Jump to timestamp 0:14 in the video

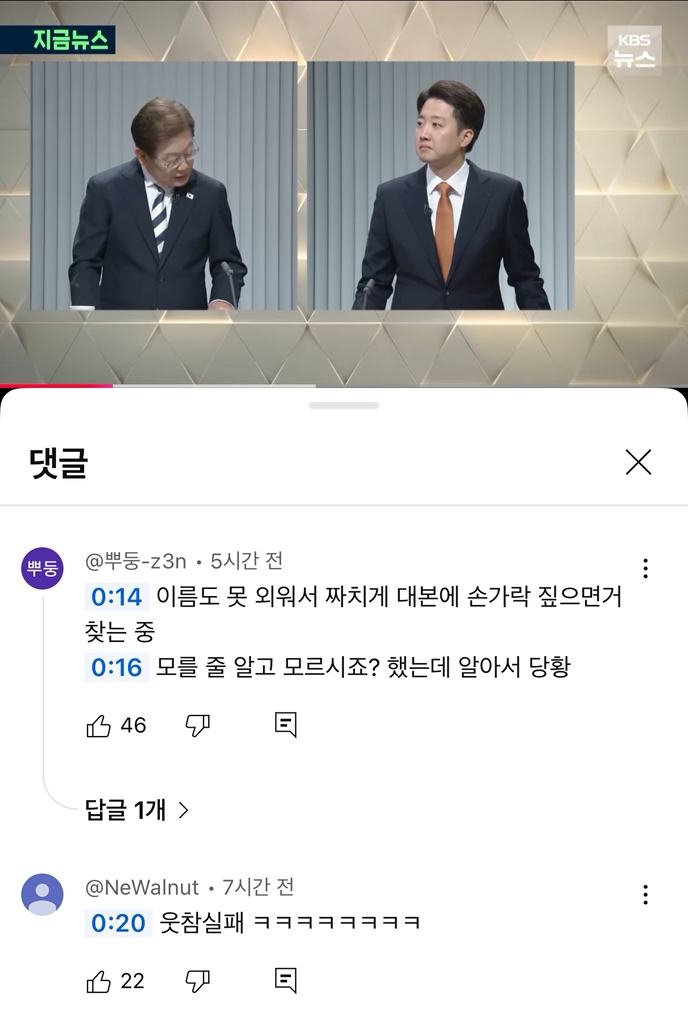[117, 597]
